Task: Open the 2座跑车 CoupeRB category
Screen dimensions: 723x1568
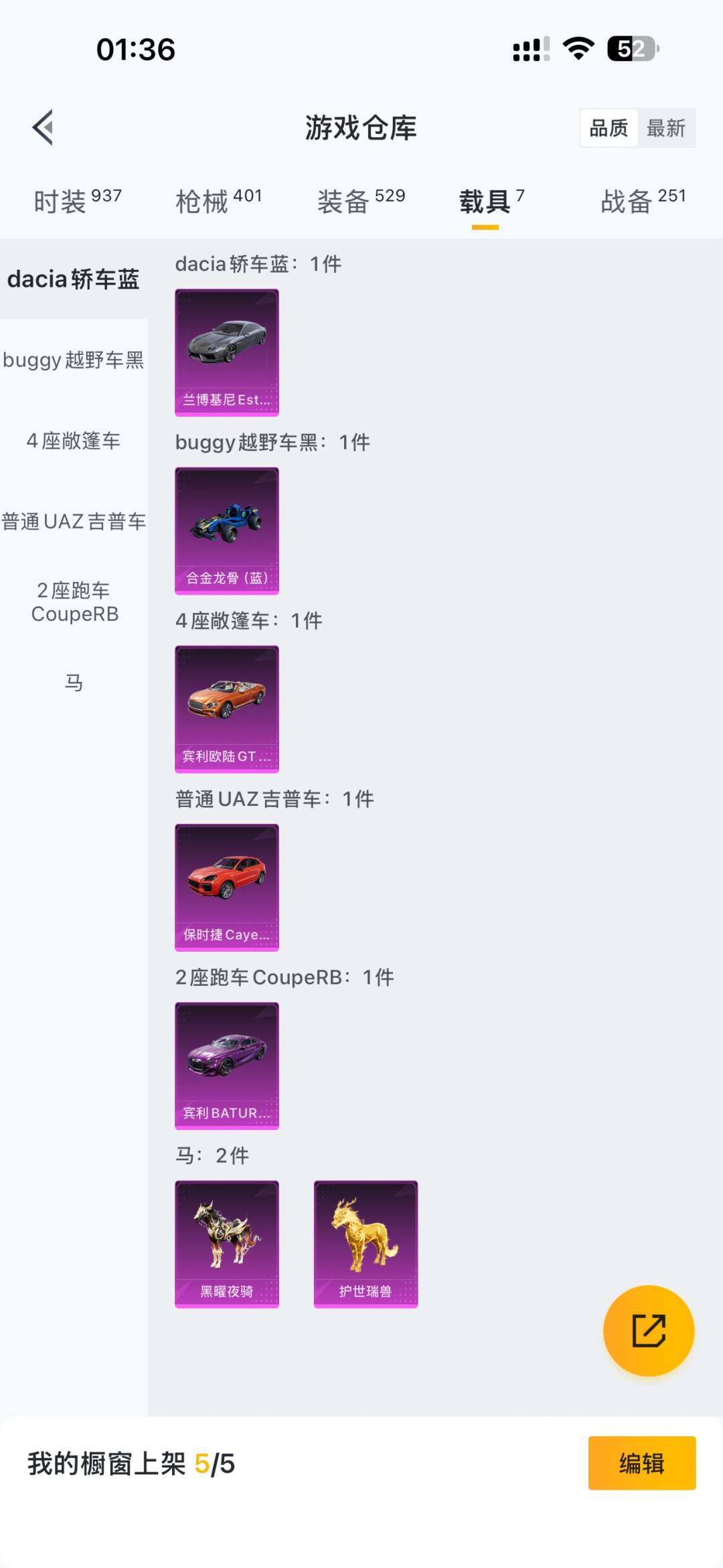Action: (74, 601)
